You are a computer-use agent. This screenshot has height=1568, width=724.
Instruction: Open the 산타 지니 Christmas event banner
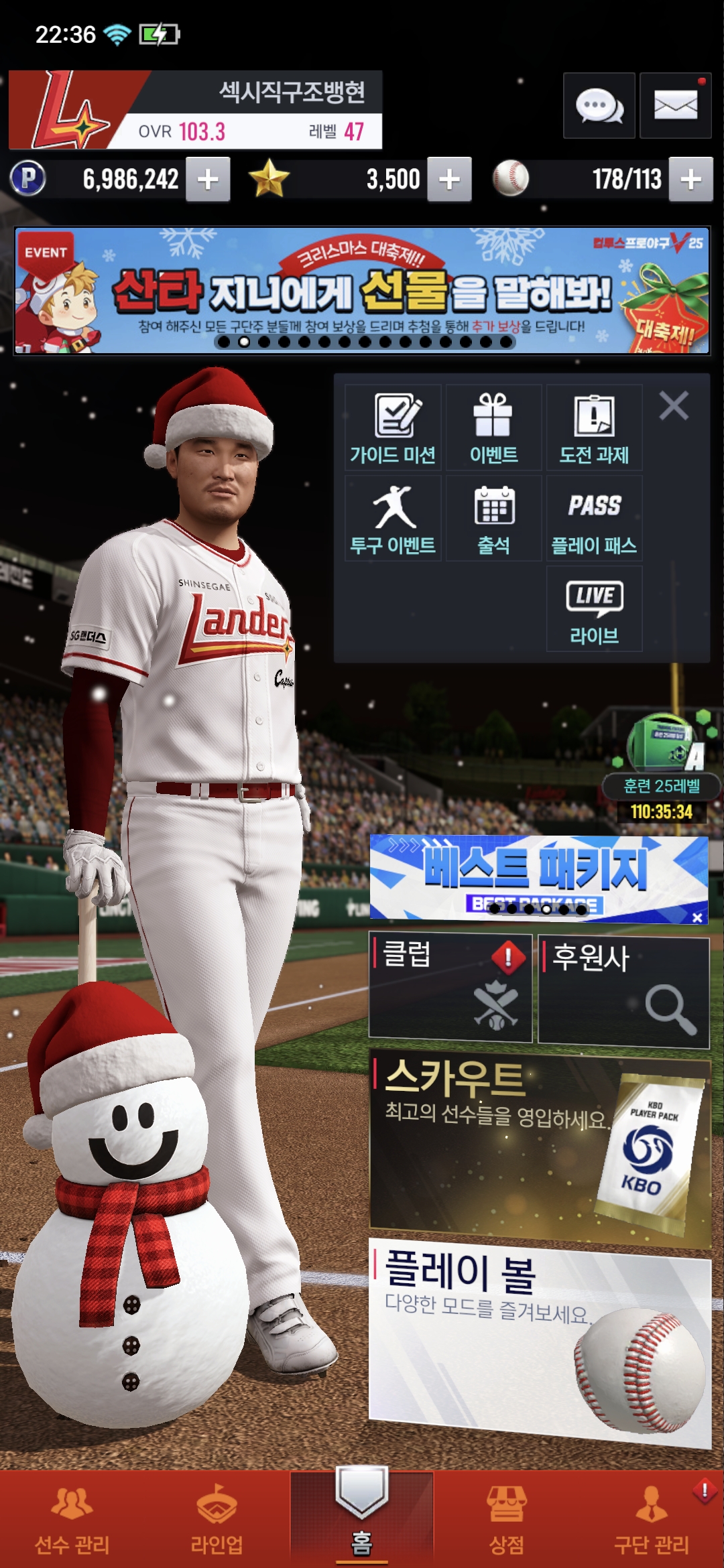362,290
